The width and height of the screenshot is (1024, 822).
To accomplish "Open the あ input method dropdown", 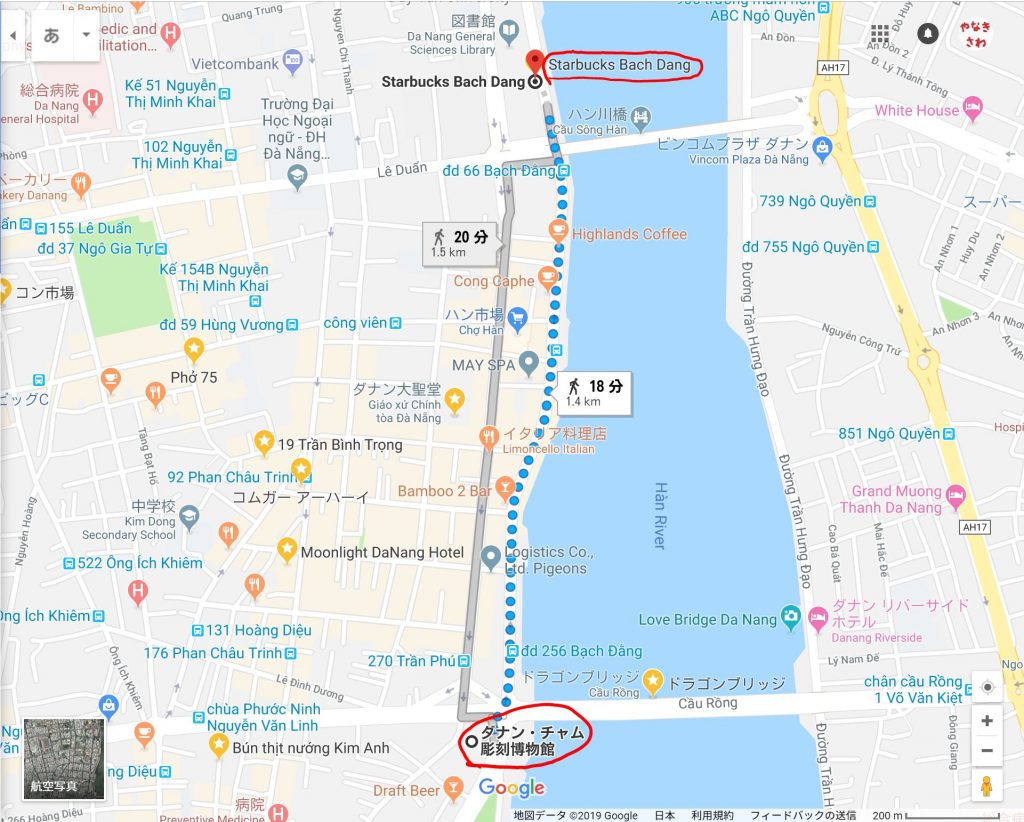I will [86, 34].
